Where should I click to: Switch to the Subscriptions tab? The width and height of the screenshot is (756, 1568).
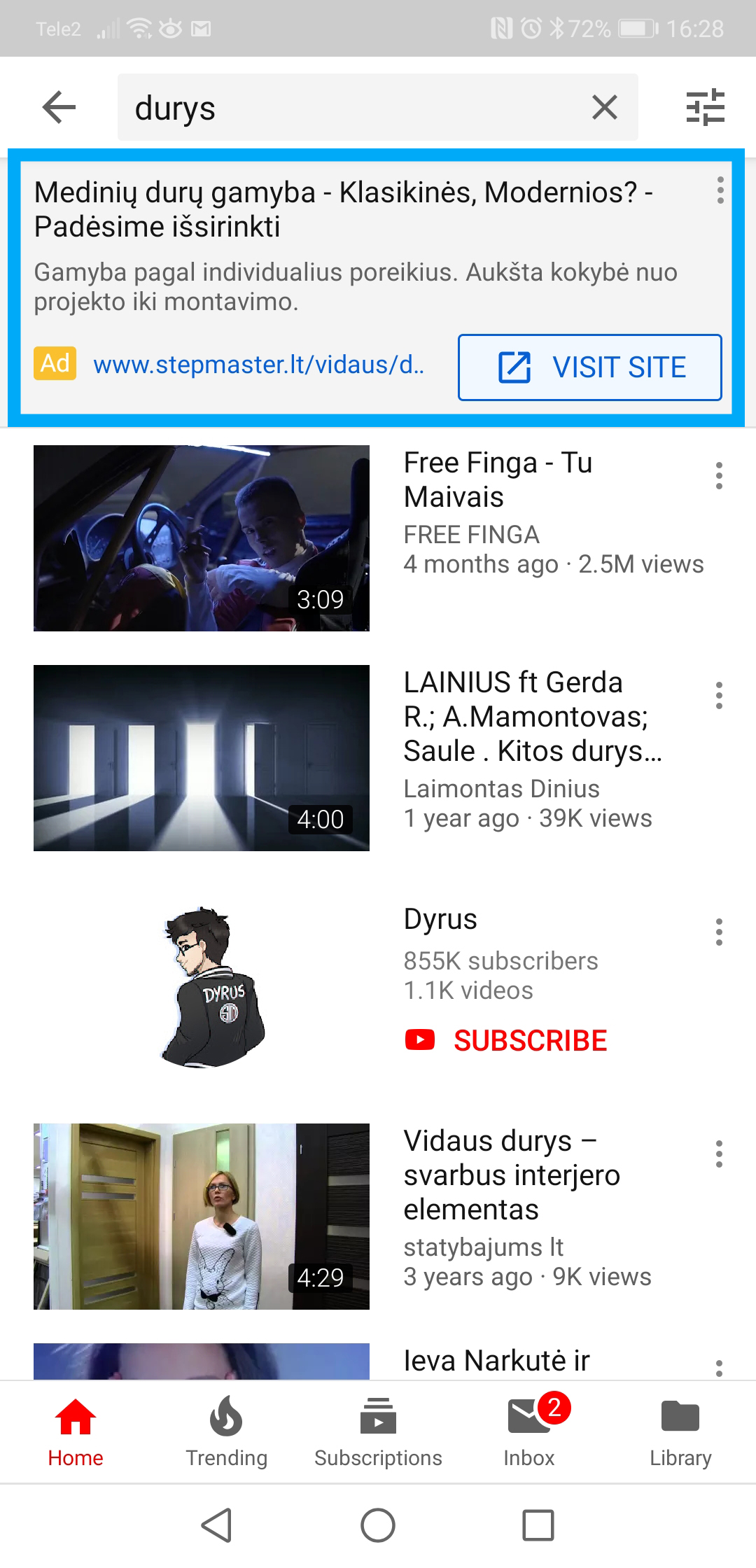click(x=378, y=1431)
